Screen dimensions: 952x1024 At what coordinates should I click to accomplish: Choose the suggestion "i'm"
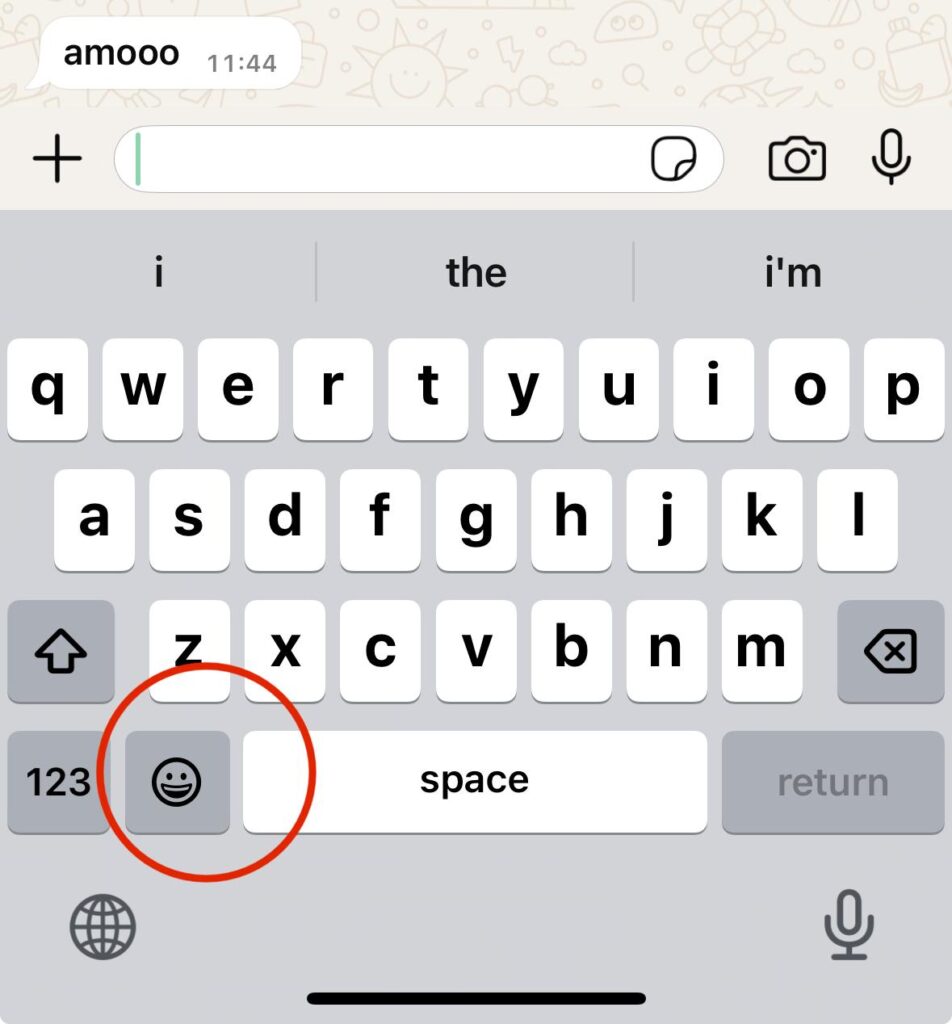click(x=793, y=272)
